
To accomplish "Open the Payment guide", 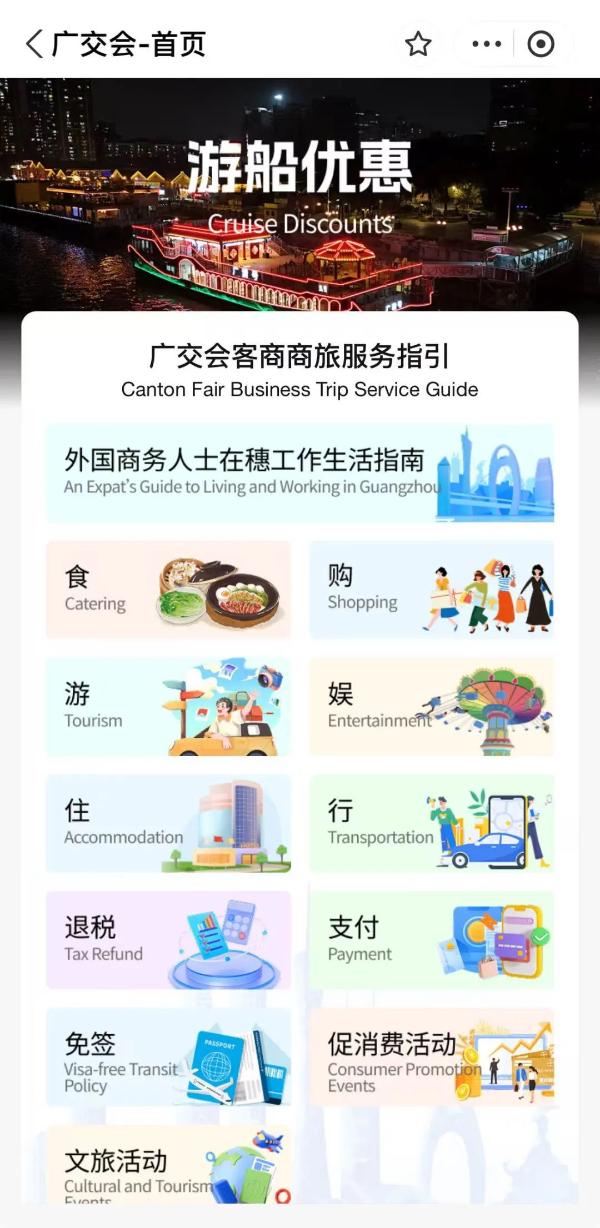I will coord(431,941).
